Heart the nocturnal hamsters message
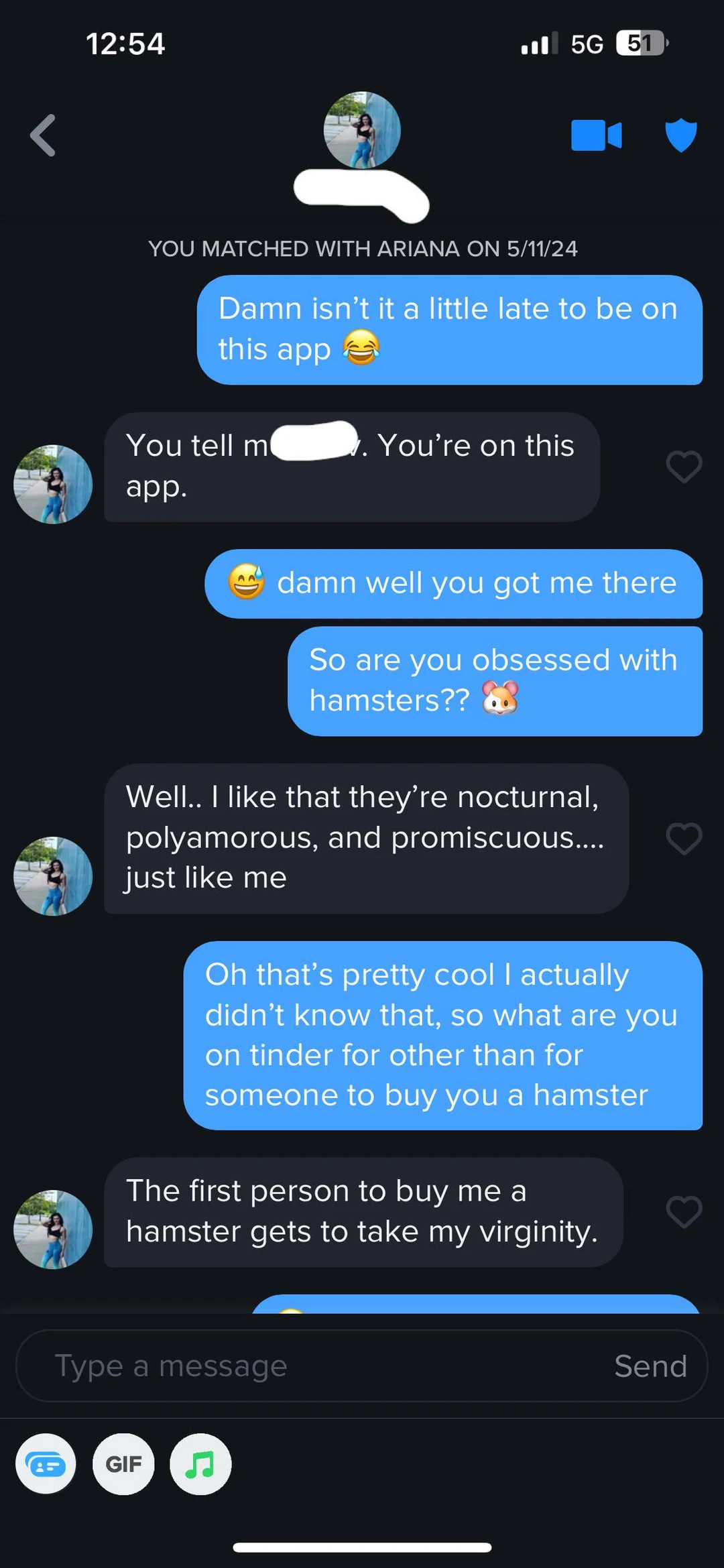This screenshot has height=1568, width=724. click(684, 838)
